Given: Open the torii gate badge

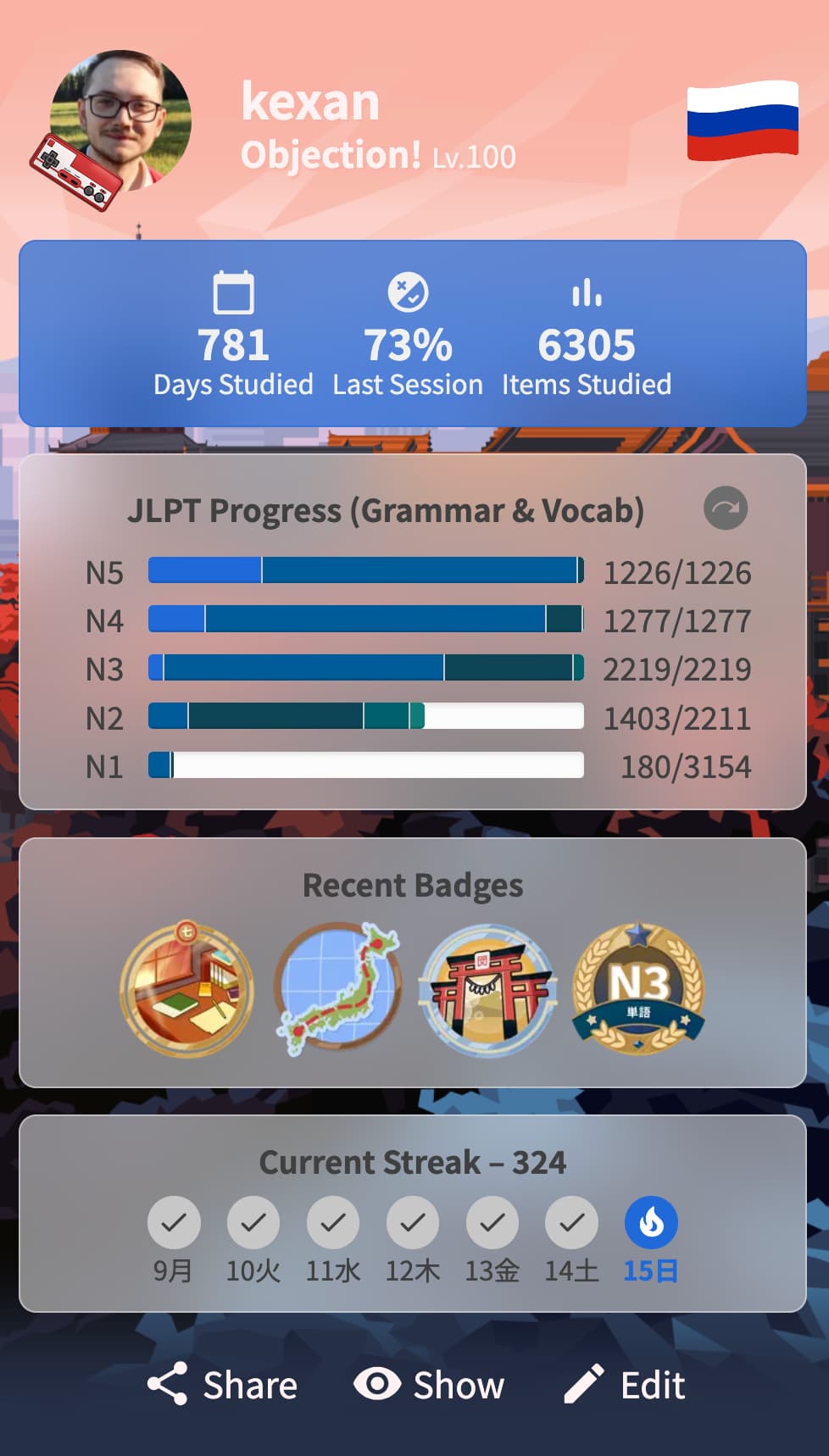Looking at the screenshot, I should coord(488,990).
